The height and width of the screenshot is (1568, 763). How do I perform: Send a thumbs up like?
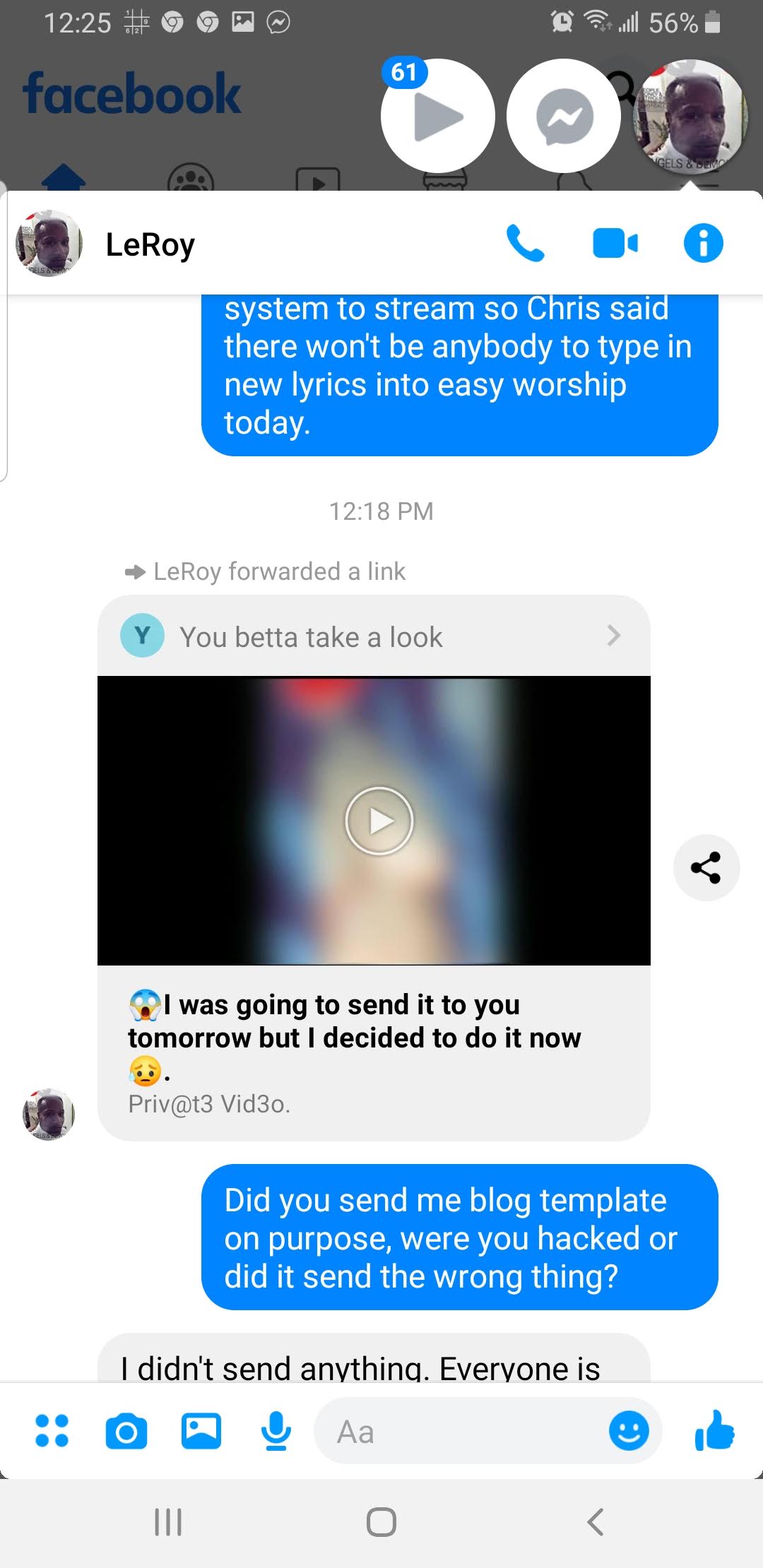point(714,1430)
